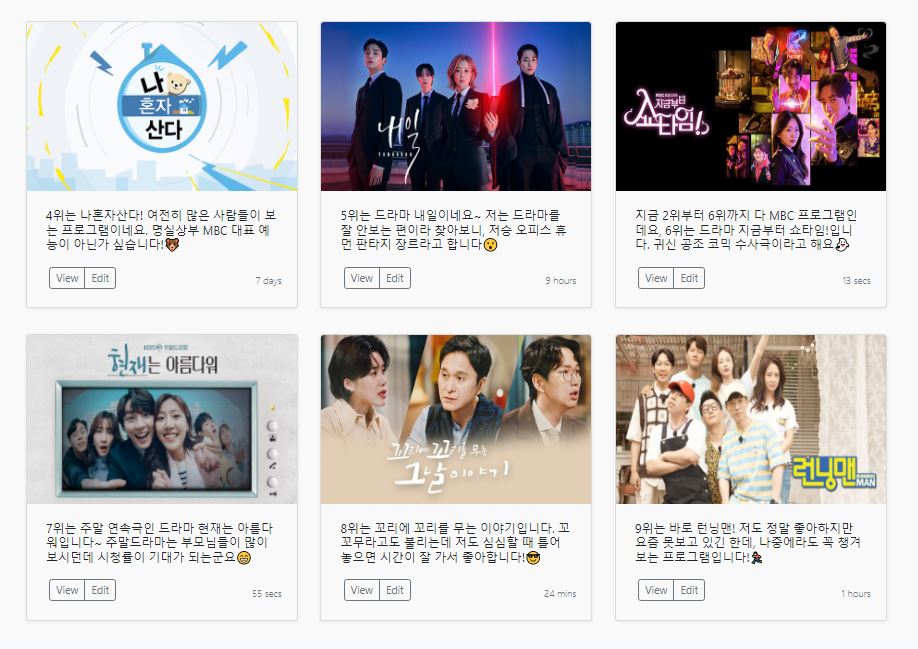Edit the 나혼자산다 card

[100, 278]
